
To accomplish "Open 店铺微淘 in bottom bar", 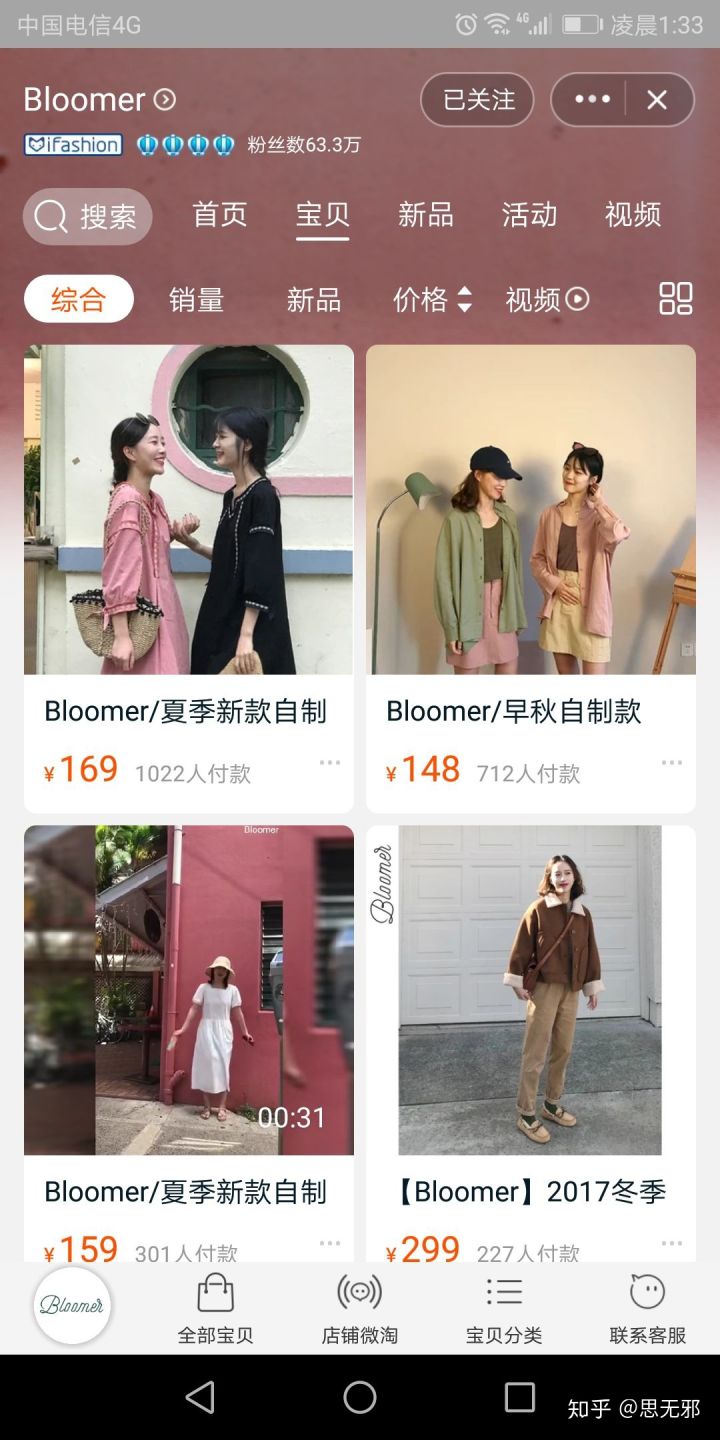I will click(x=359, y=1308).
